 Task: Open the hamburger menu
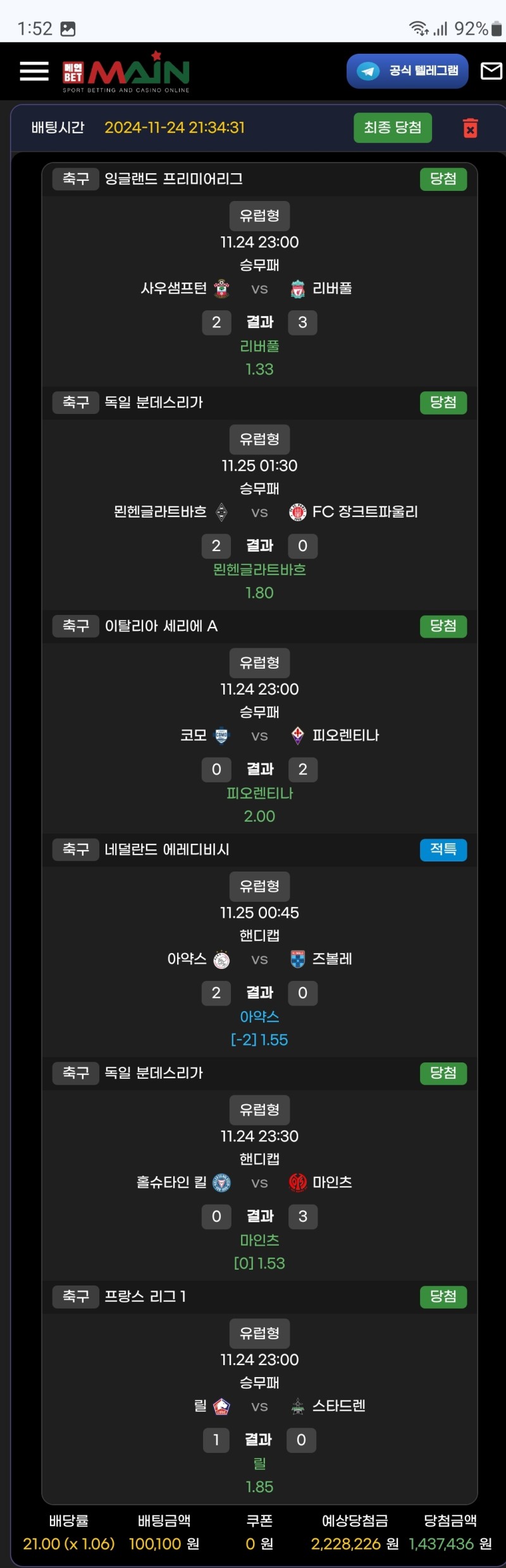(x=34, y=71)
